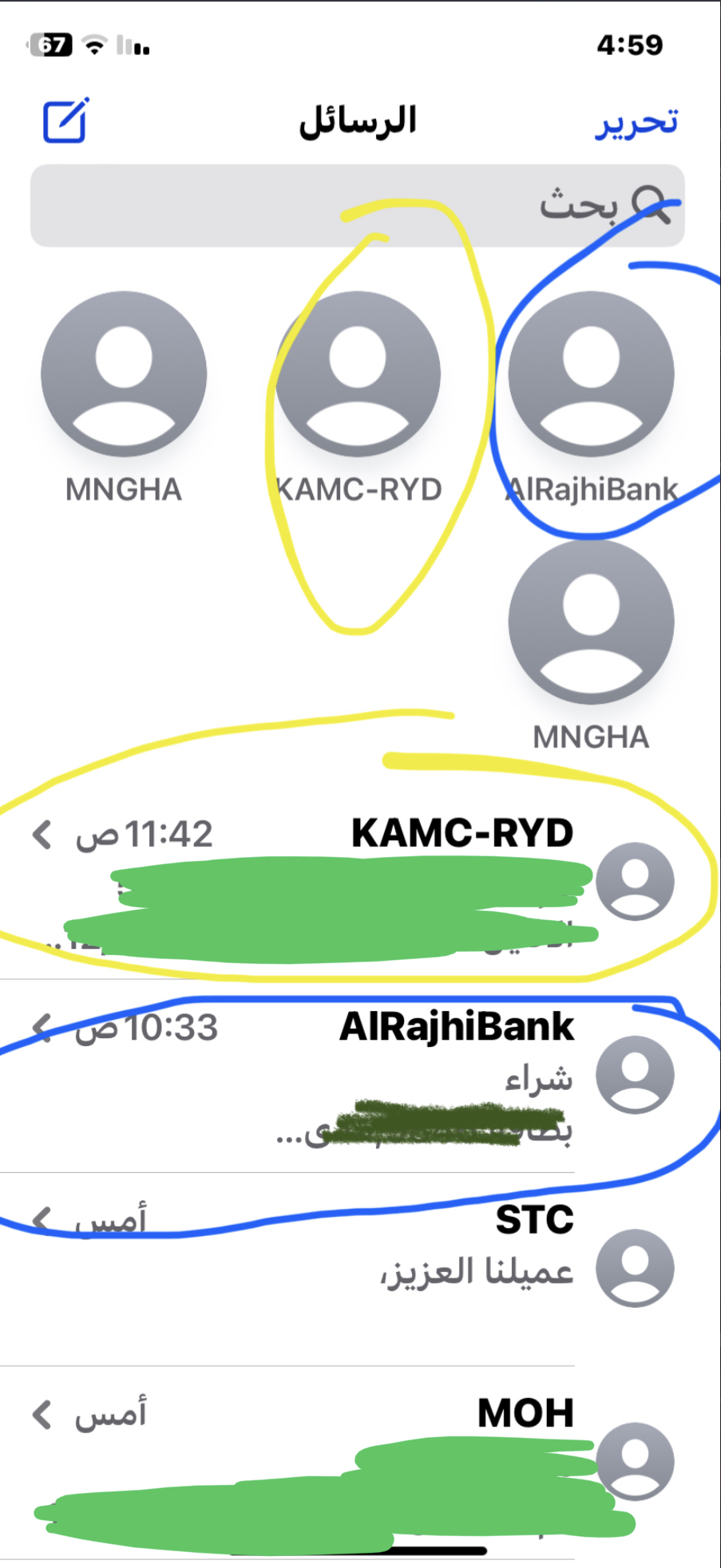
Task: Open the STC message thread
Action: [x=359, y=1269]
